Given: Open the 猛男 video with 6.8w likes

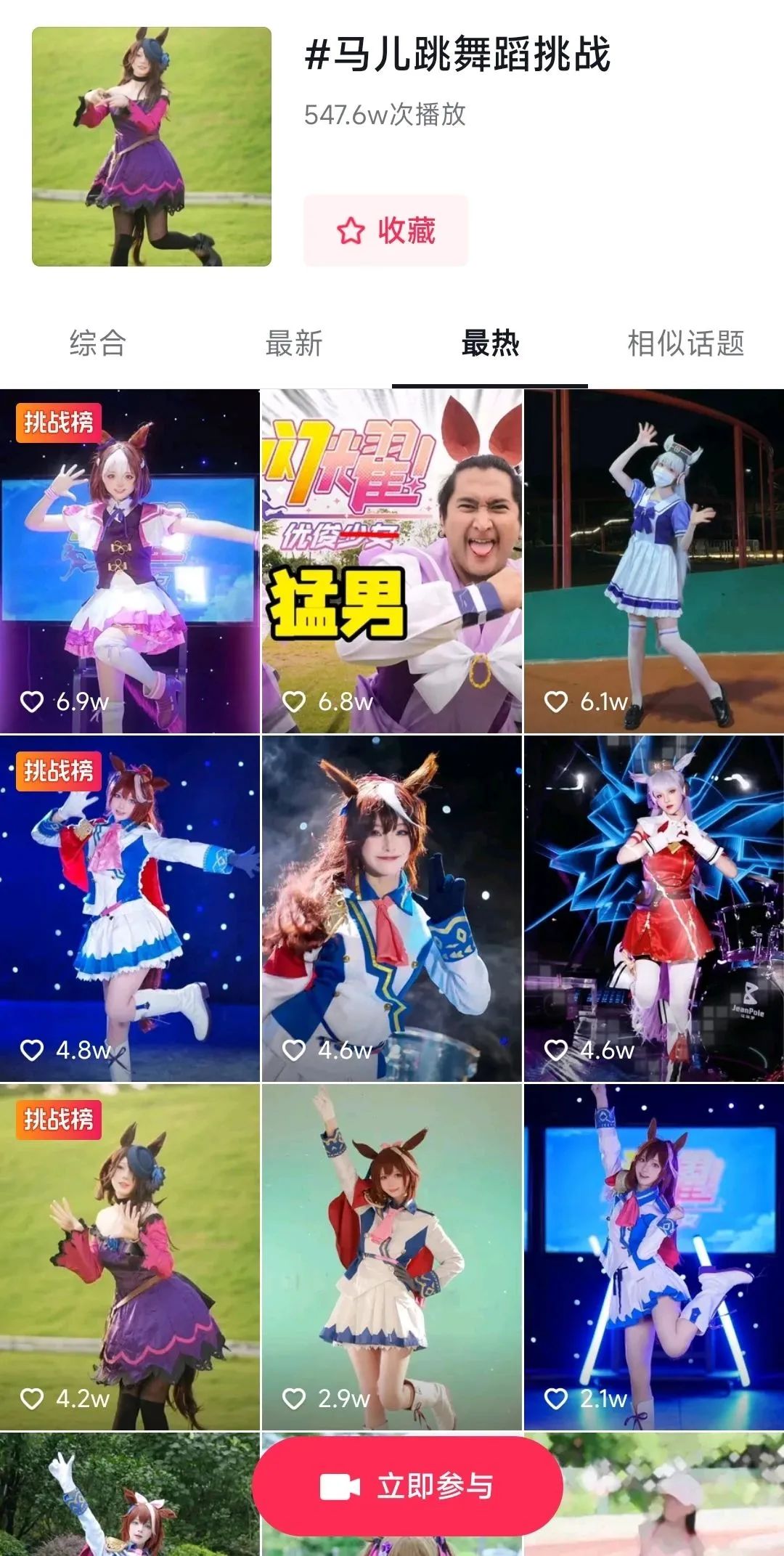Looking at the screenshot, I should coord(391,561).
